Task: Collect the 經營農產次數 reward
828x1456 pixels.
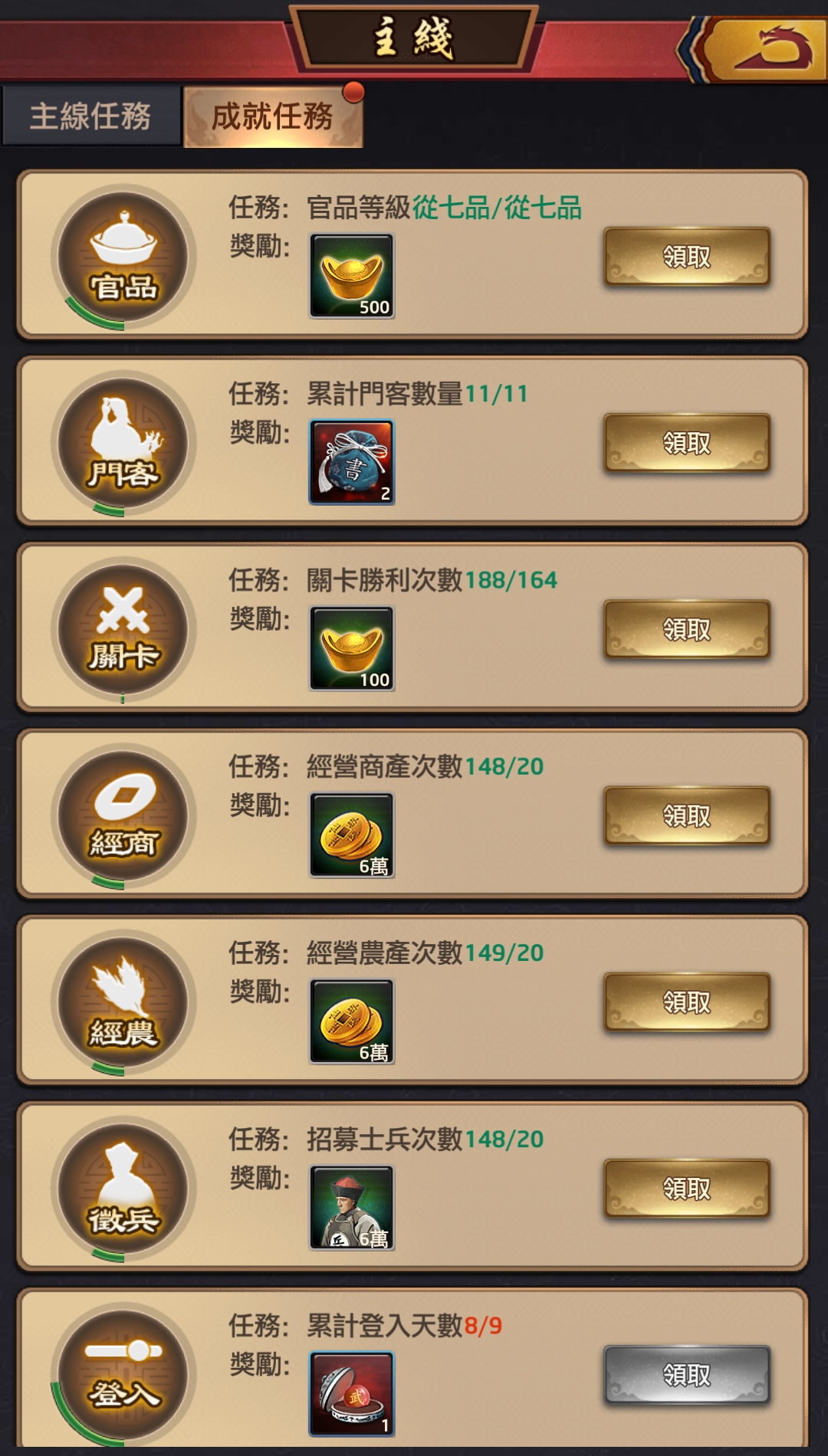Action: pyautogui.click(x=687, y=1002)
